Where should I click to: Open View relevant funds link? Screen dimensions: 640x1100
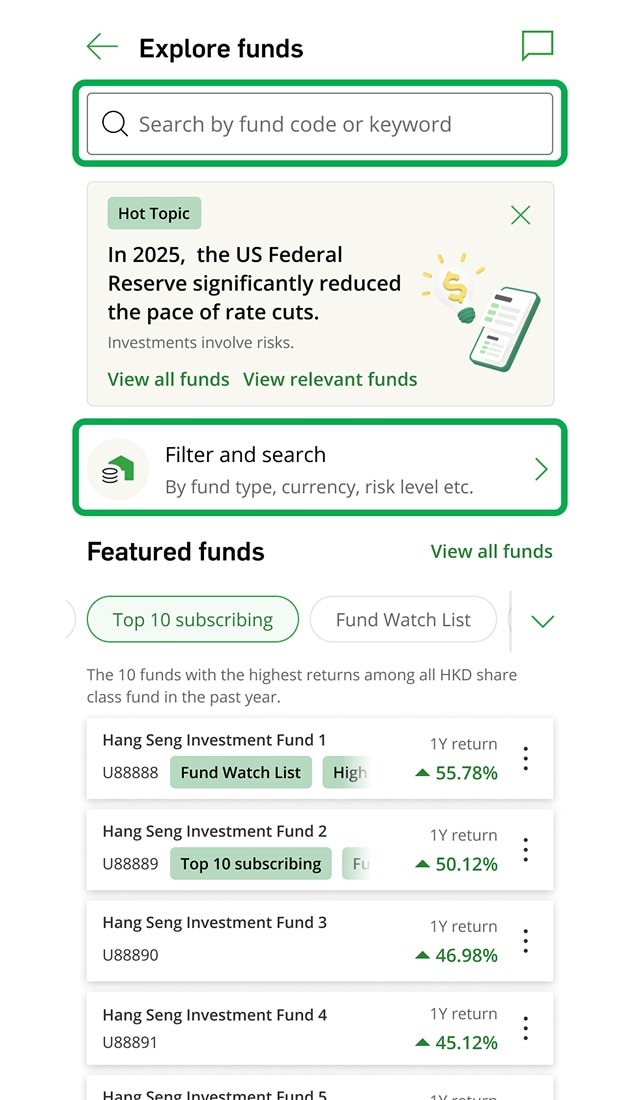pos(330,379)
